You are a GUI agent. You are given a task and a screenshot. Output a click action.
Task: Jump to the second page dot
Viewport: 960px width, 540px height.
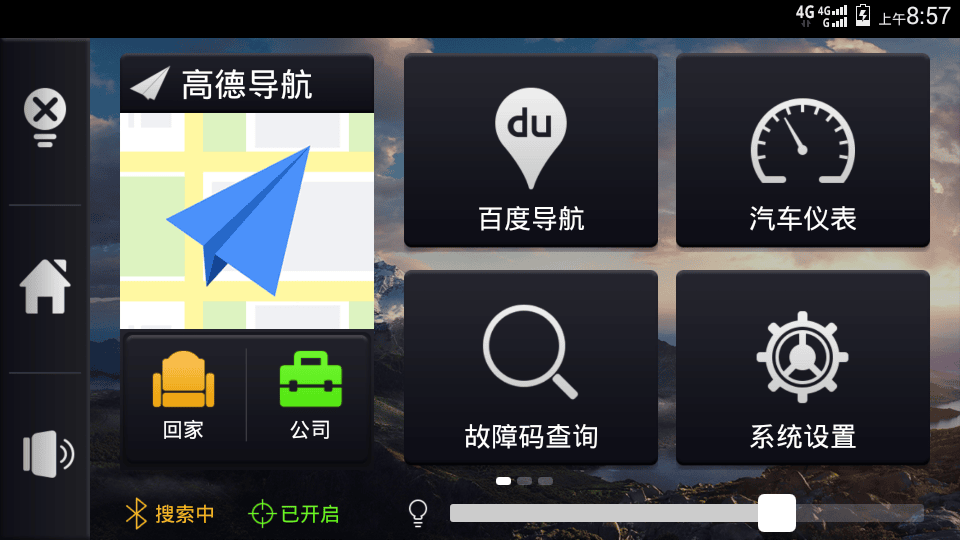point(525,481)
